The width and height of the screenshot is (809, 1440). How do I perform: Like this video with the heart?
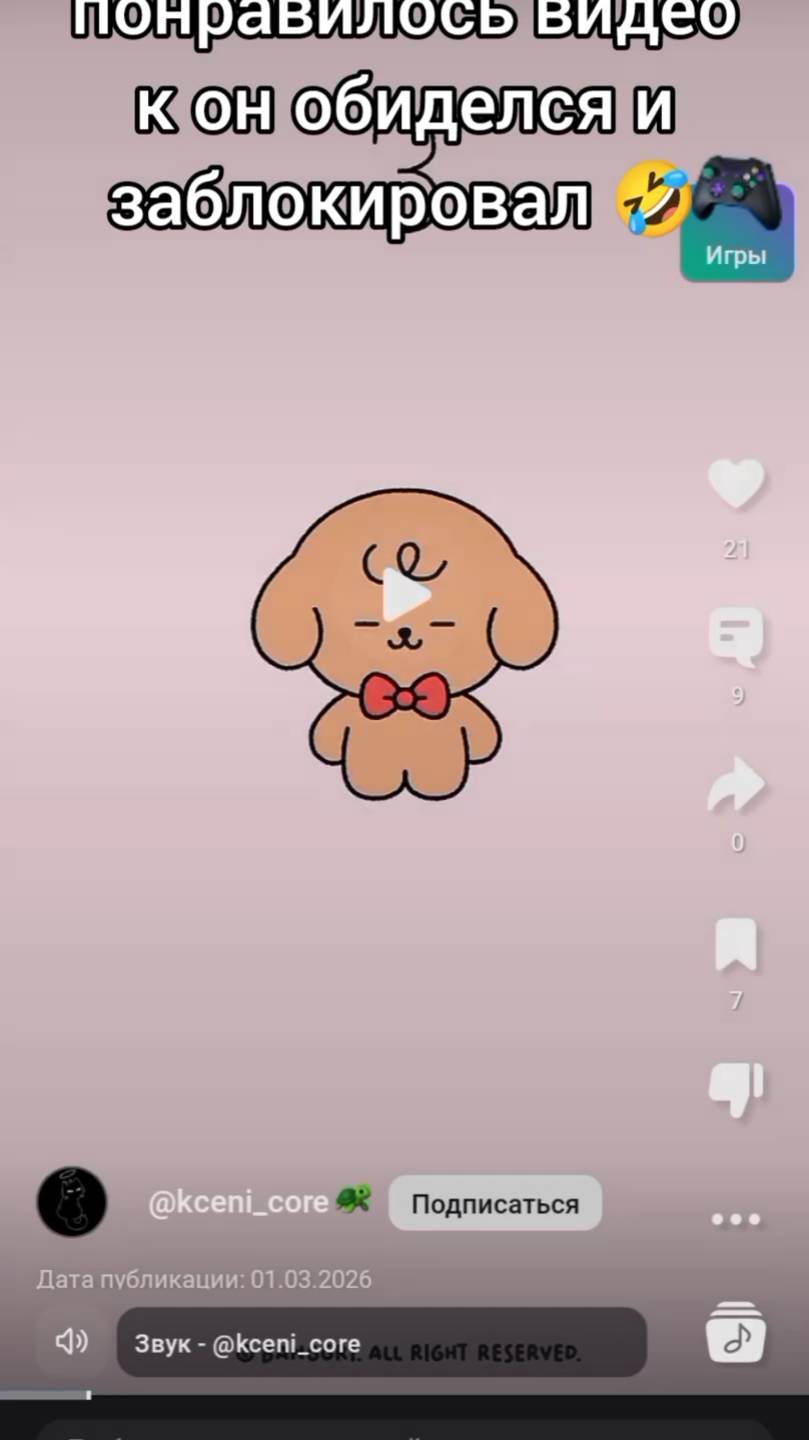(736, 484)
